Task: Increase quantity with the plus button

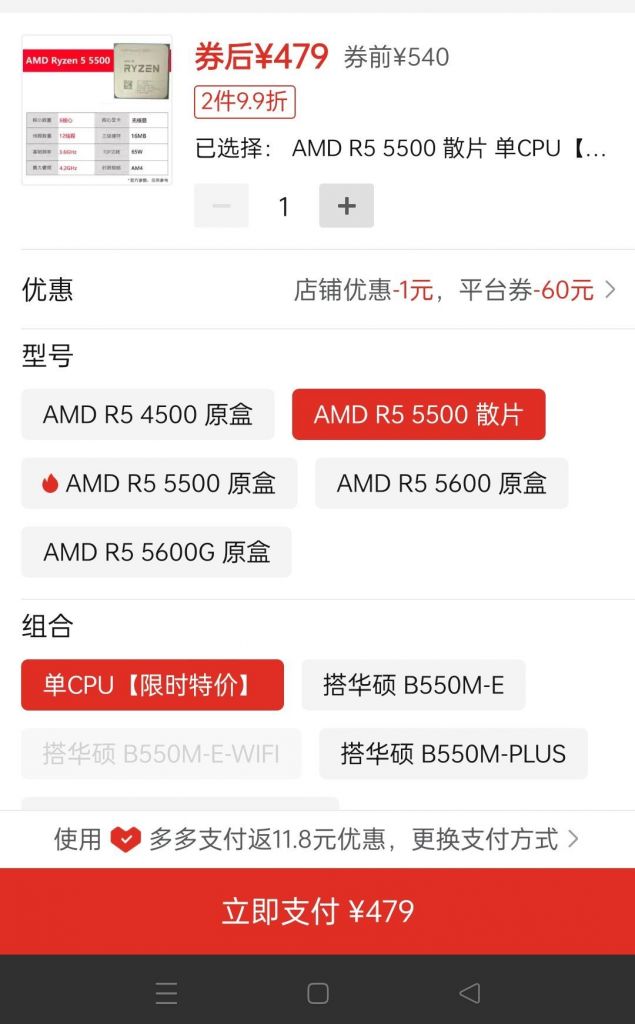Action: coord(346,206)
